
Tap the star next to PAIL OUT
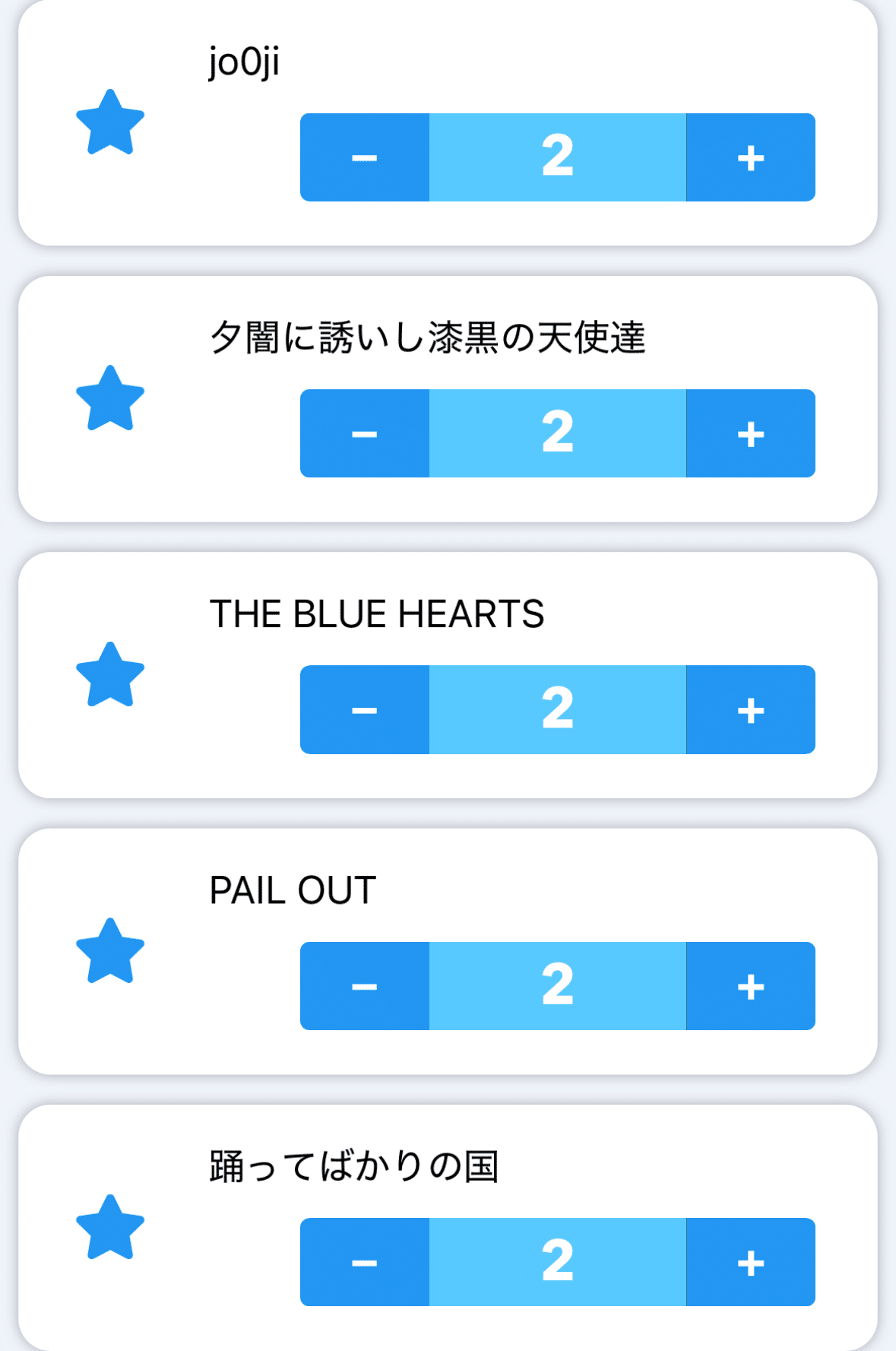(110, 952)
